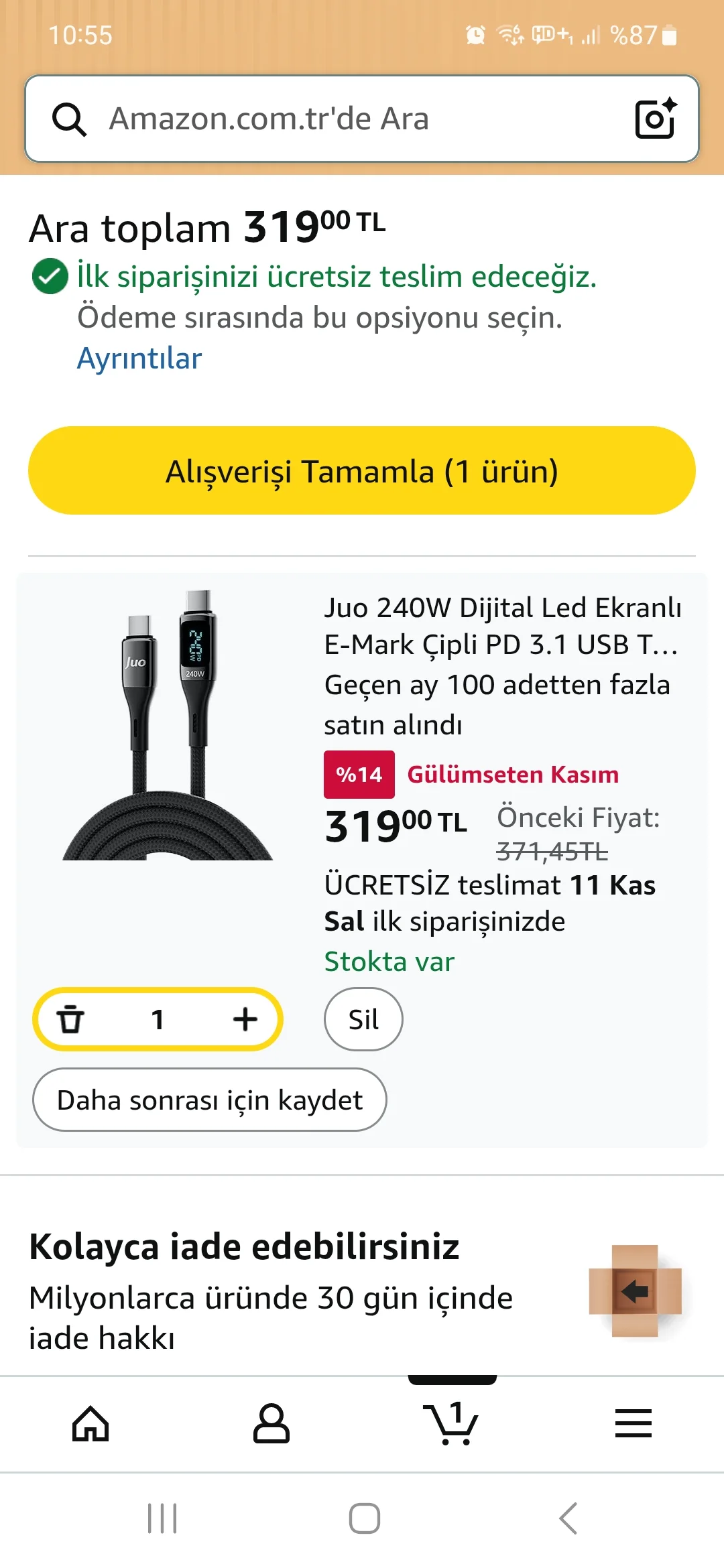Open the system recent apps view
This screenshot has width=724, height=1568.
coord(162,1518)
